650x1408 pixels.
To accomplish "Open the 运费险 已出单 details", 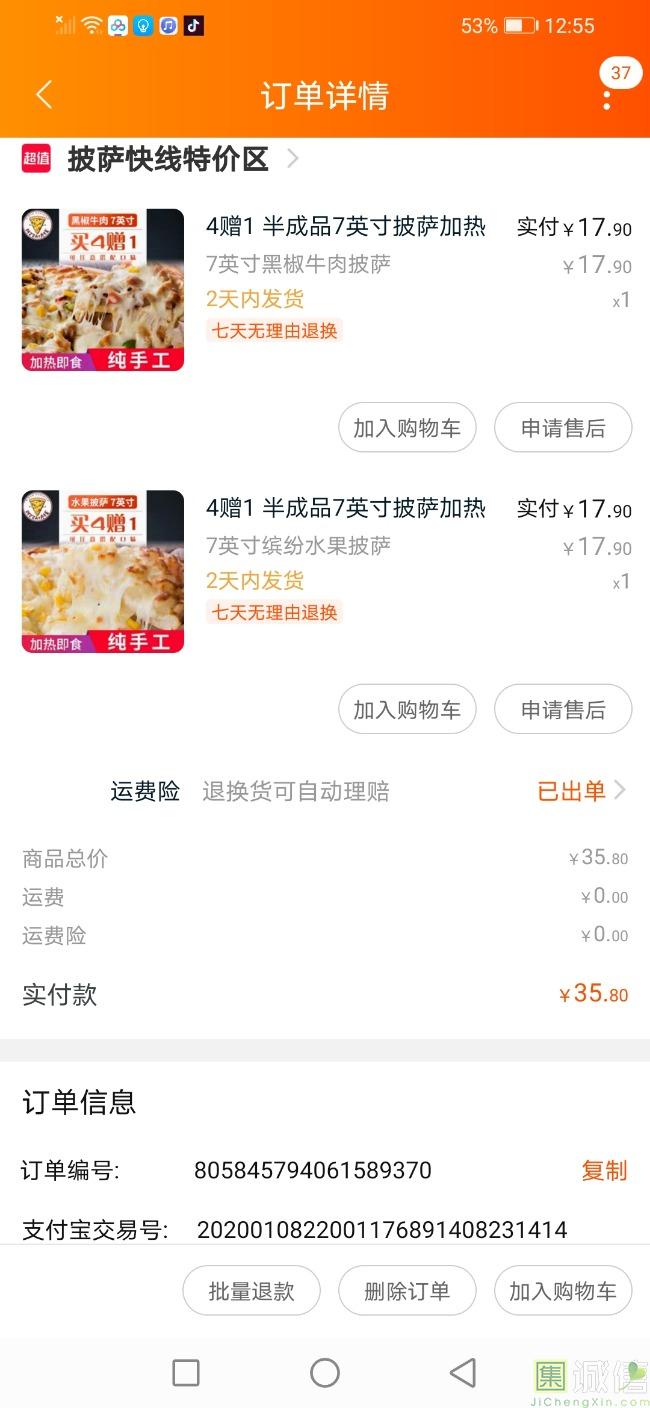I will [580, 791].
